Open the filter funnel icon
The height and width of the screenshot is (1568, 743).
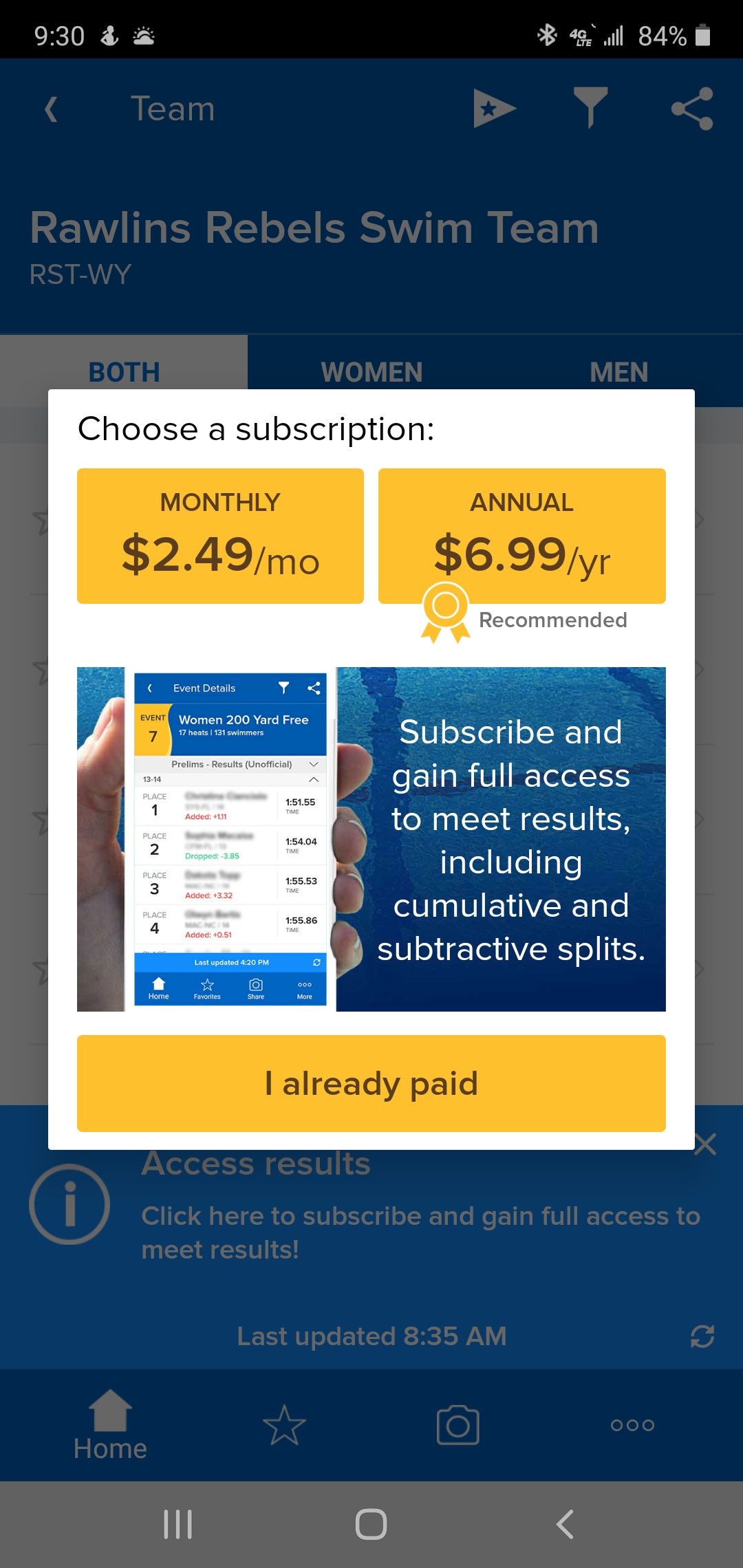590,107
